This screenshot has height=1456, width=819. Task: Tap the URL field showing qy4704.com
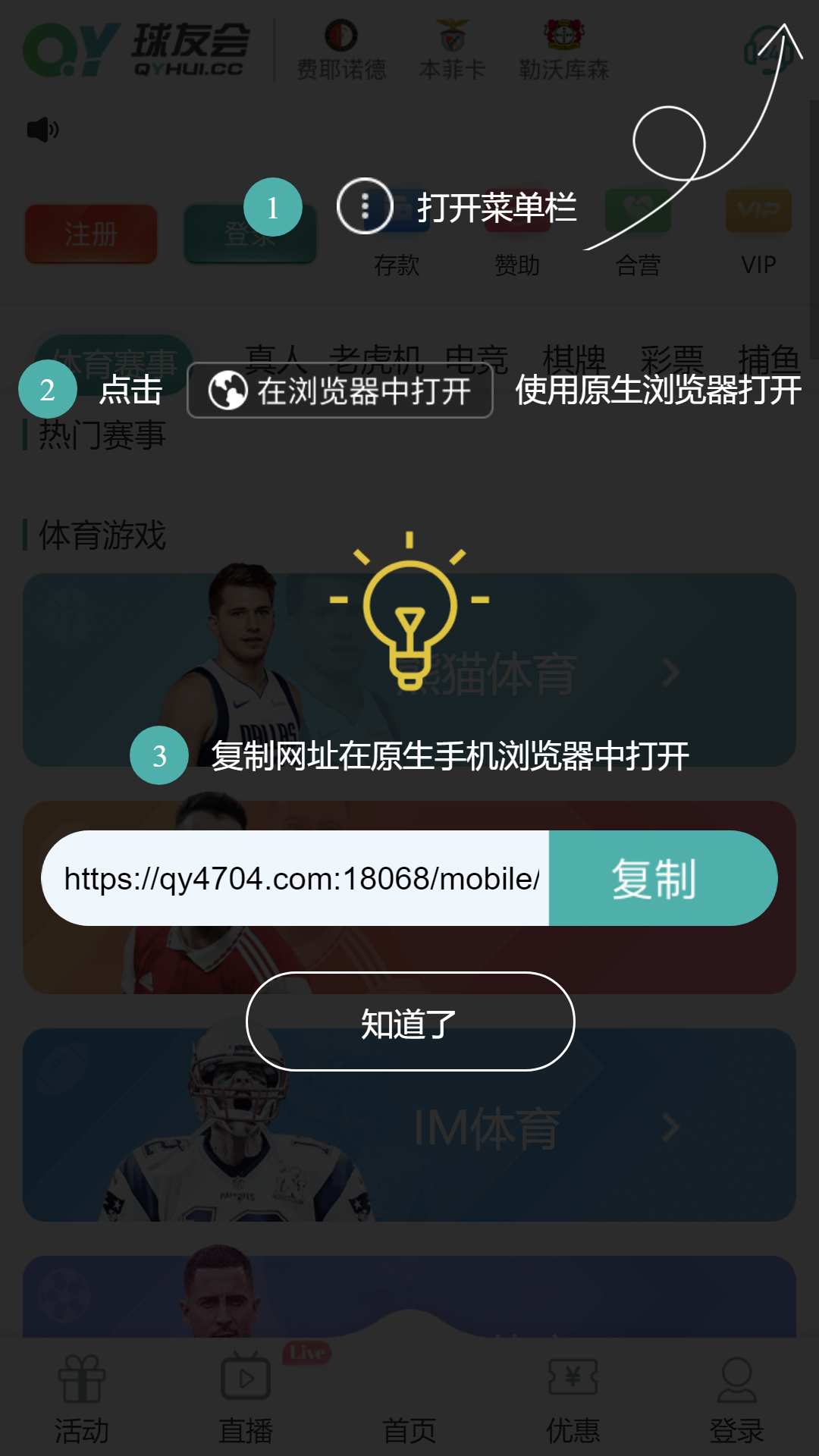(x=295, y=878)
